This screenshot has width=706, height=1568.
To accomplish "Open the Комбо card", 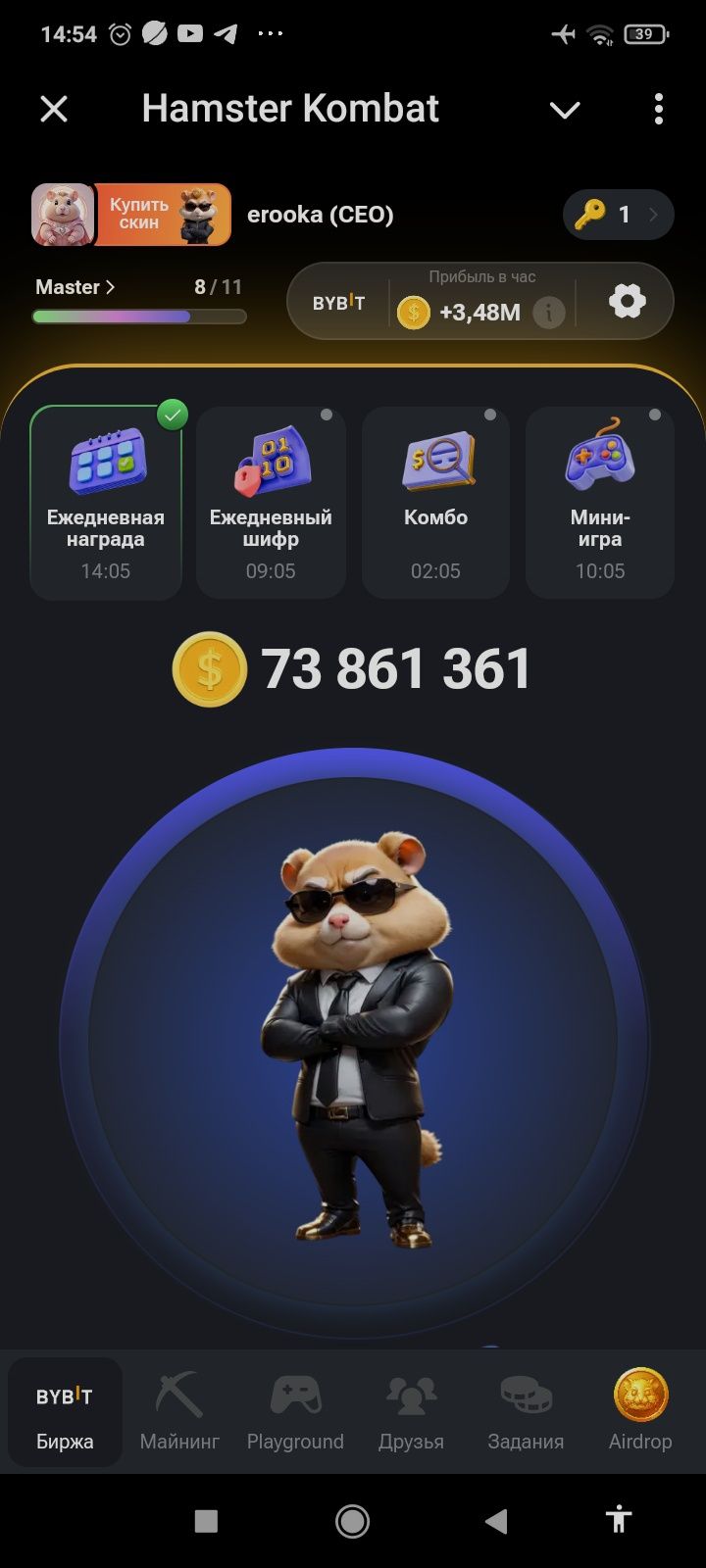I will 435,502.
